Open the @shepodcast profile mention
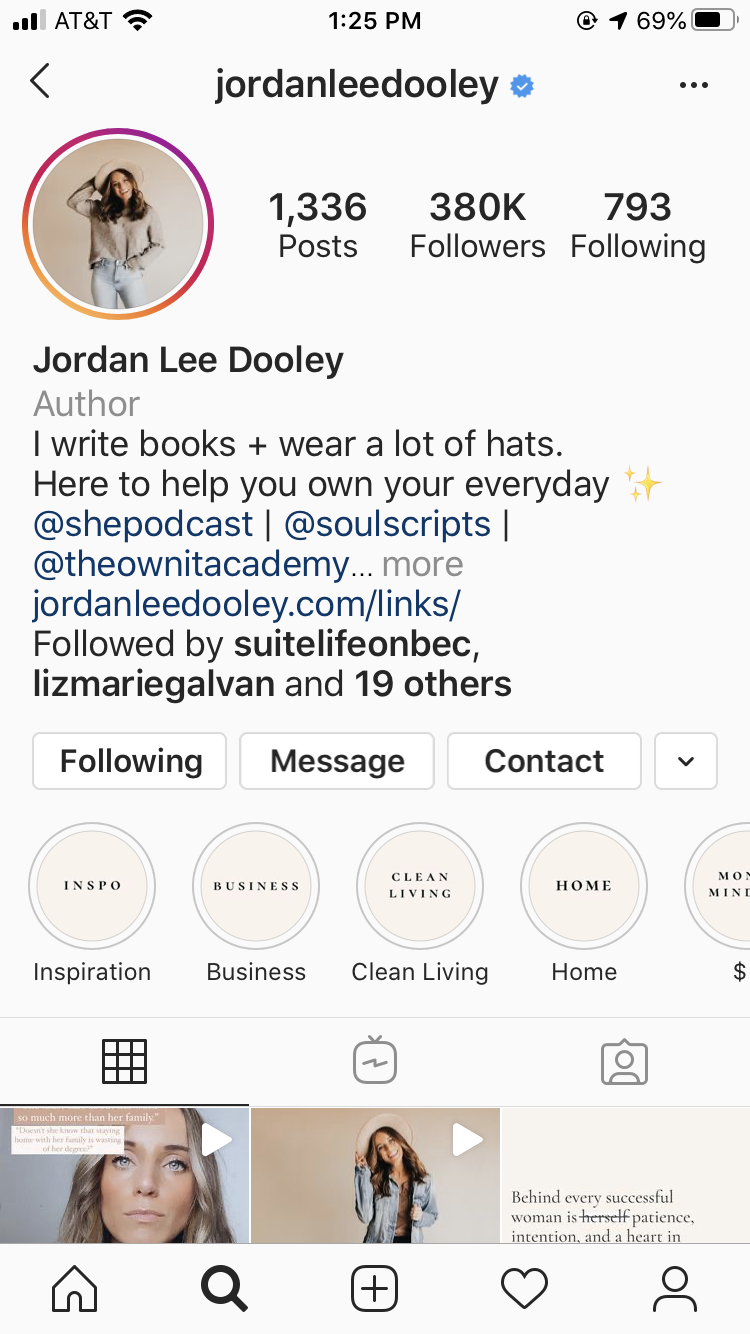The height and width of the screenshot is (1334, 750). [144, 524]
